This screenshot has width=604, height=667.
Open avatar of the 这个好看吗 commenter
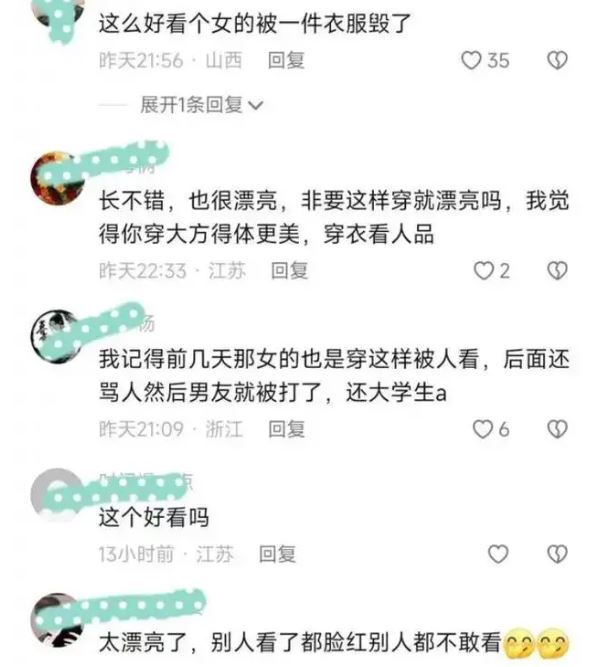tap(54, 490)
